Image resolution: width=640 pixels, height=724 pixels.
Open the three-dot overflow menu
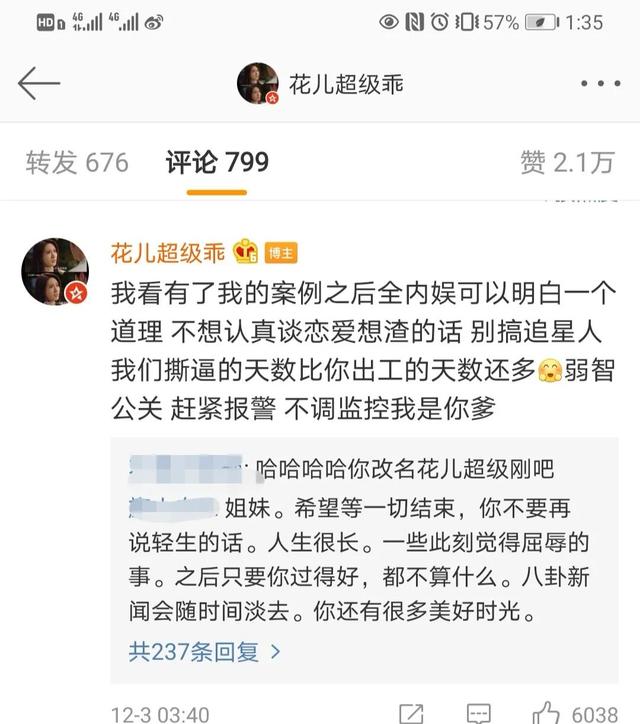[x=599, y=84]
